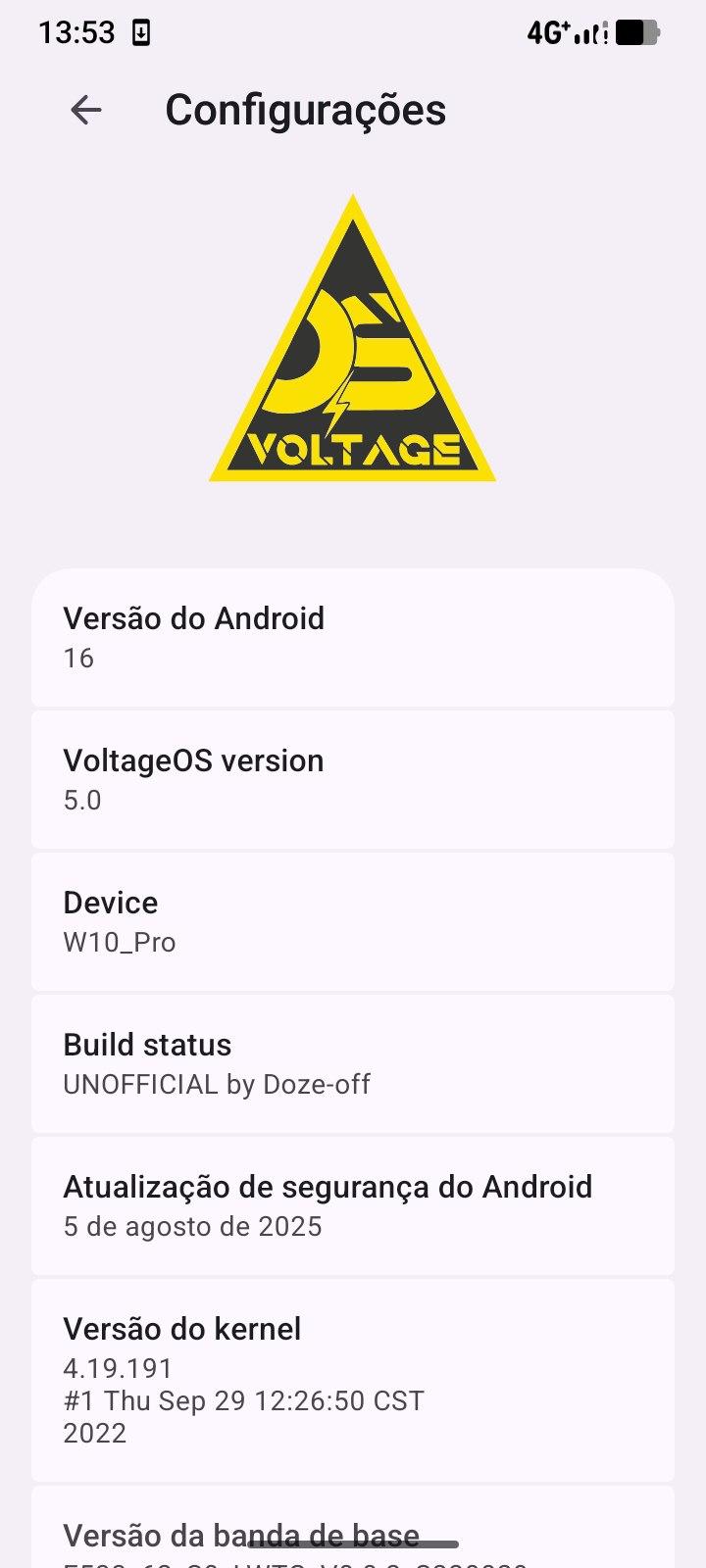Open the VoltageOS version row
The image size is (706, 1568).
tap(353, 780)
